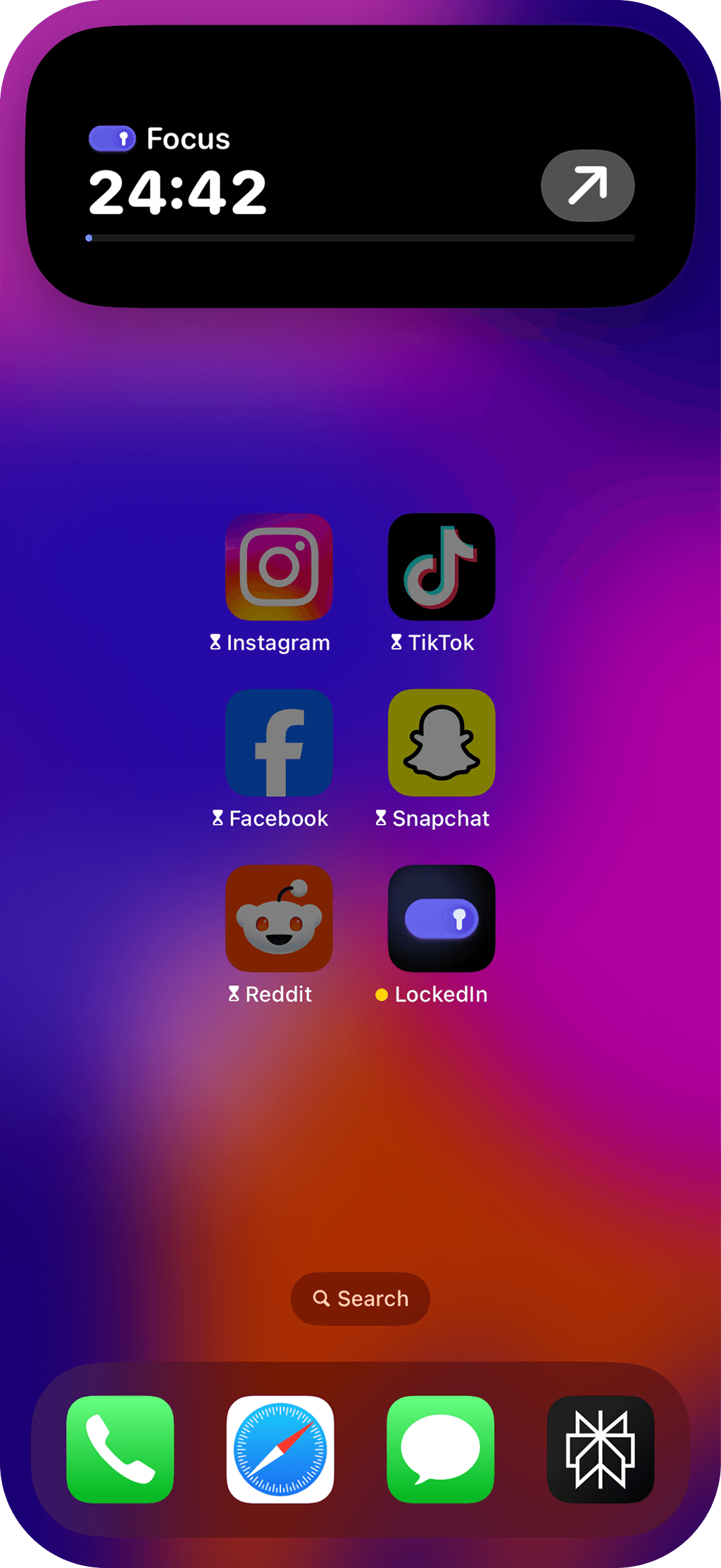Viewport: 721px width, 1568px height.
Task: Open the Focus timer arrow button
Action: tap(587, 186)
